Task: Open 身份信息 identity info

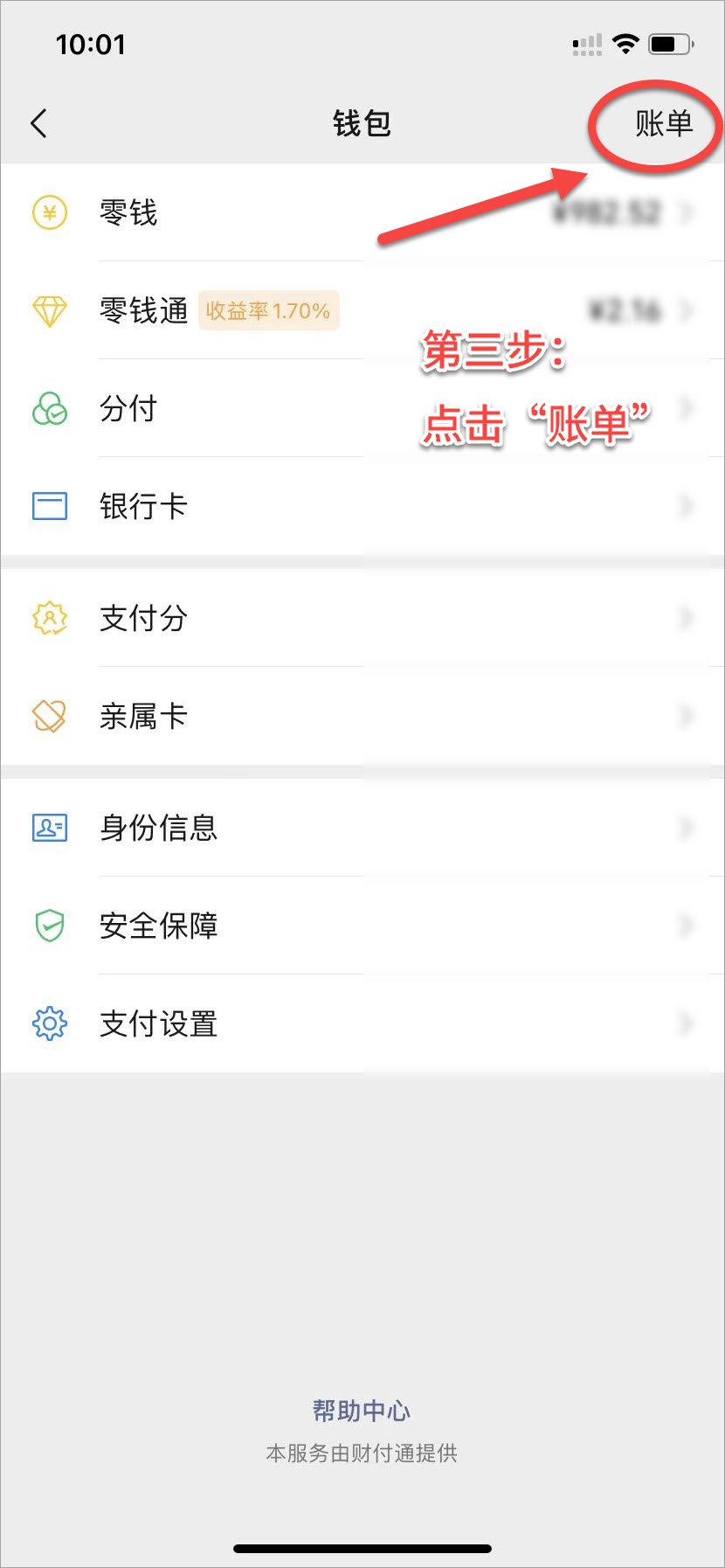Action: coord(362,828)
